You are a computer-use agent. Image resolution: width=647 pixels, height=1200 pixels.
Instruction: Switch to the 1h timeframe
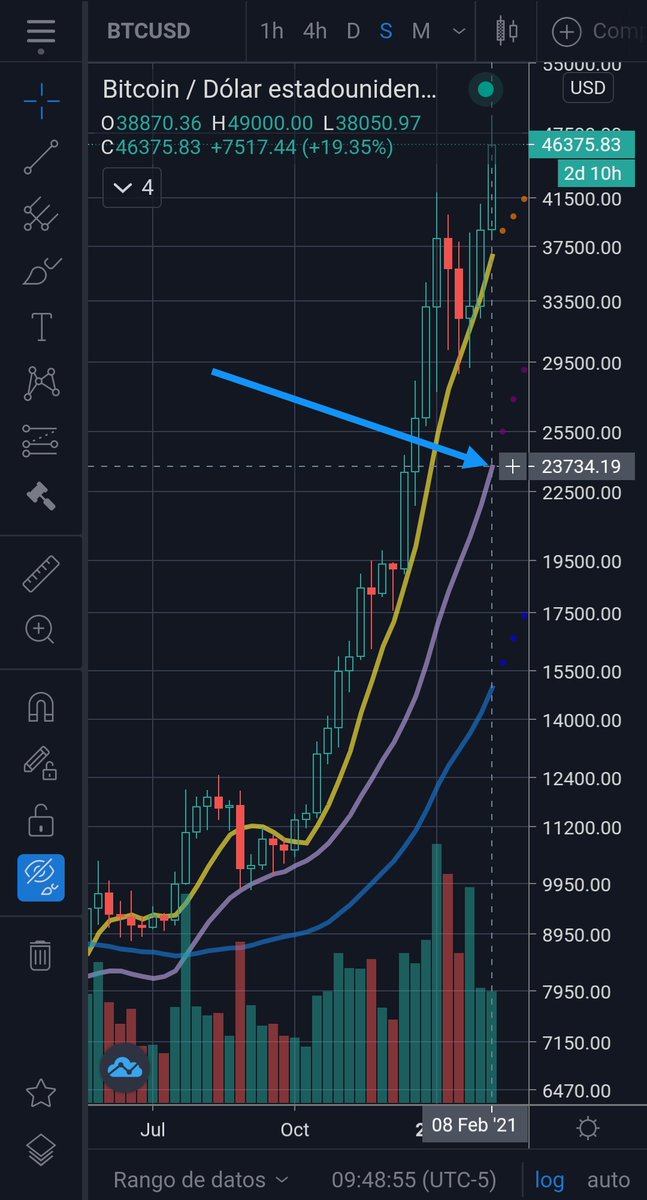[271, 31]
